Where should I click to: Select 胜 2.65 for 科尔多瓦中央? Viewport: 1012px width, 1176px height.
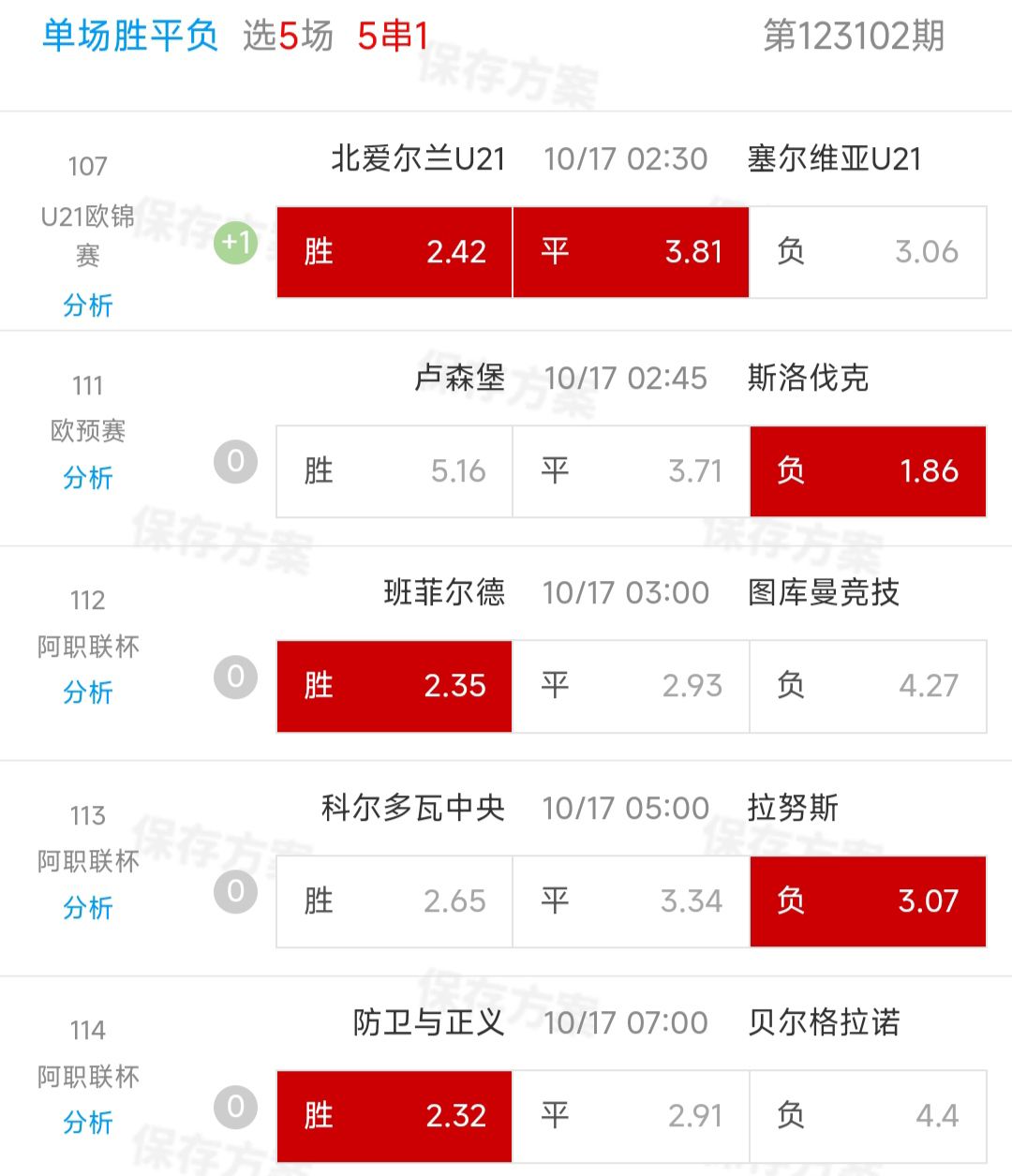[394, 901]
